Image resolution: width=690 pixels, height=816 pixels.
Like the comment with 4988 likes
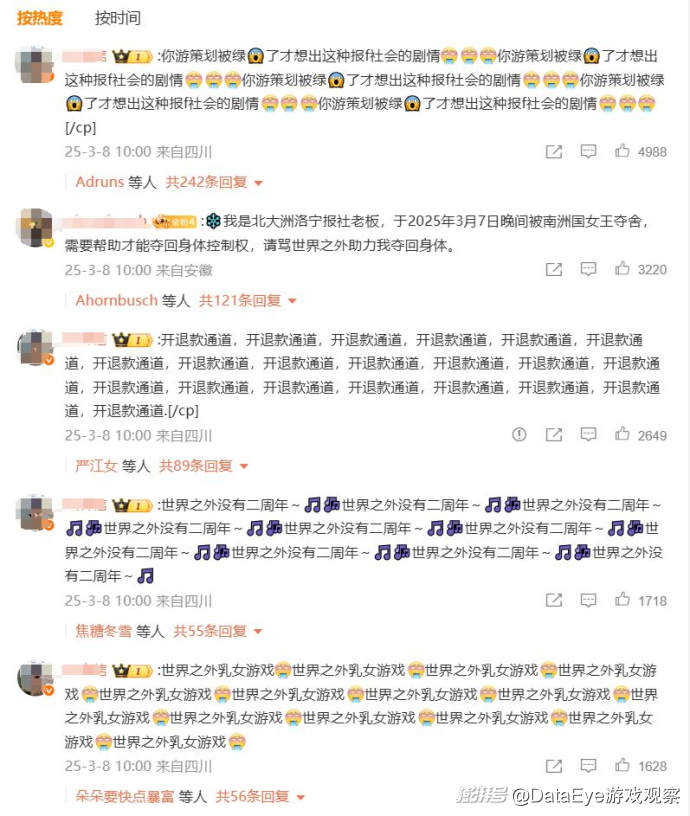[622, 152]
